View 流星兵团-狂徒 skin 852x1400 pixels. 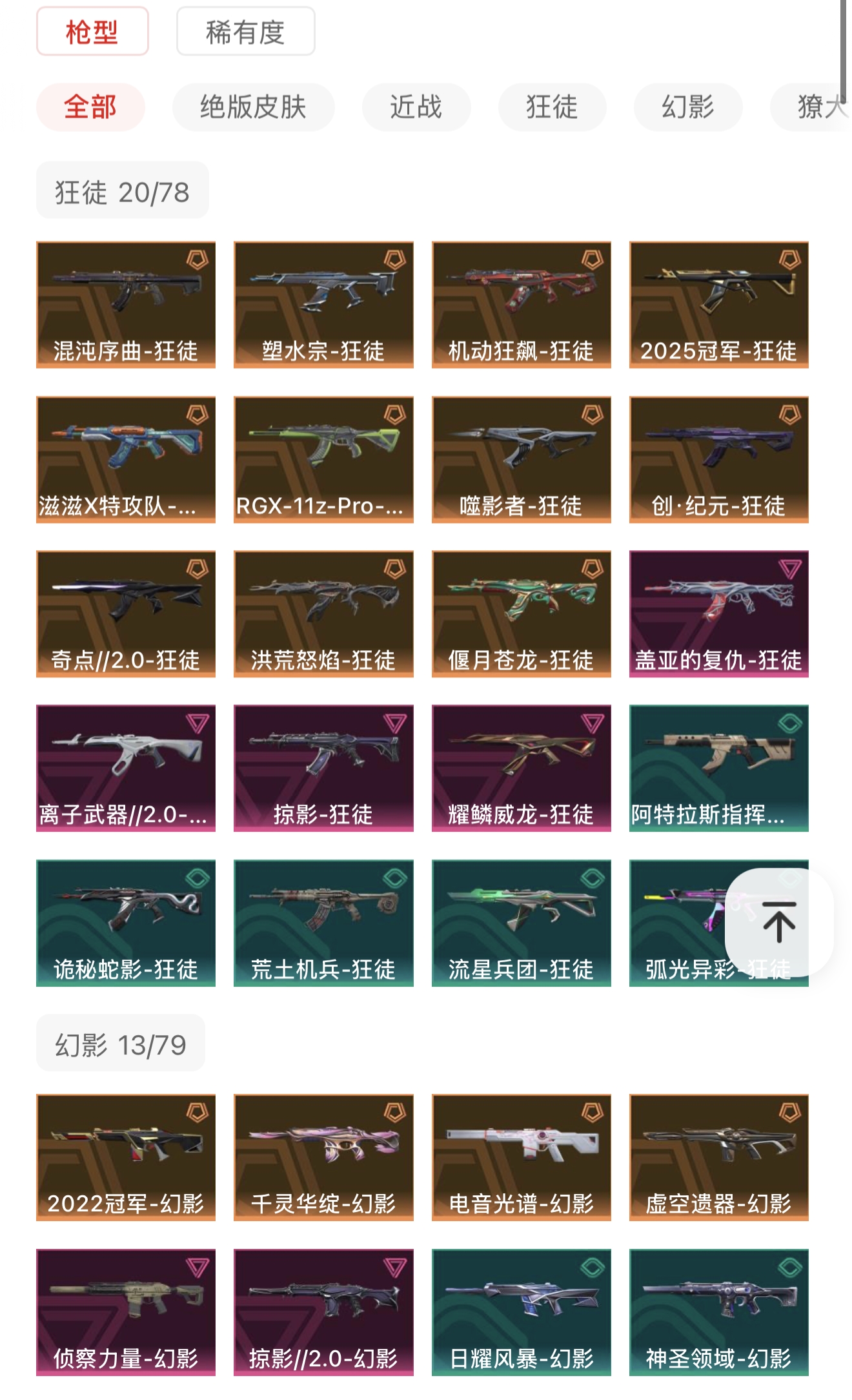(521, 923)
